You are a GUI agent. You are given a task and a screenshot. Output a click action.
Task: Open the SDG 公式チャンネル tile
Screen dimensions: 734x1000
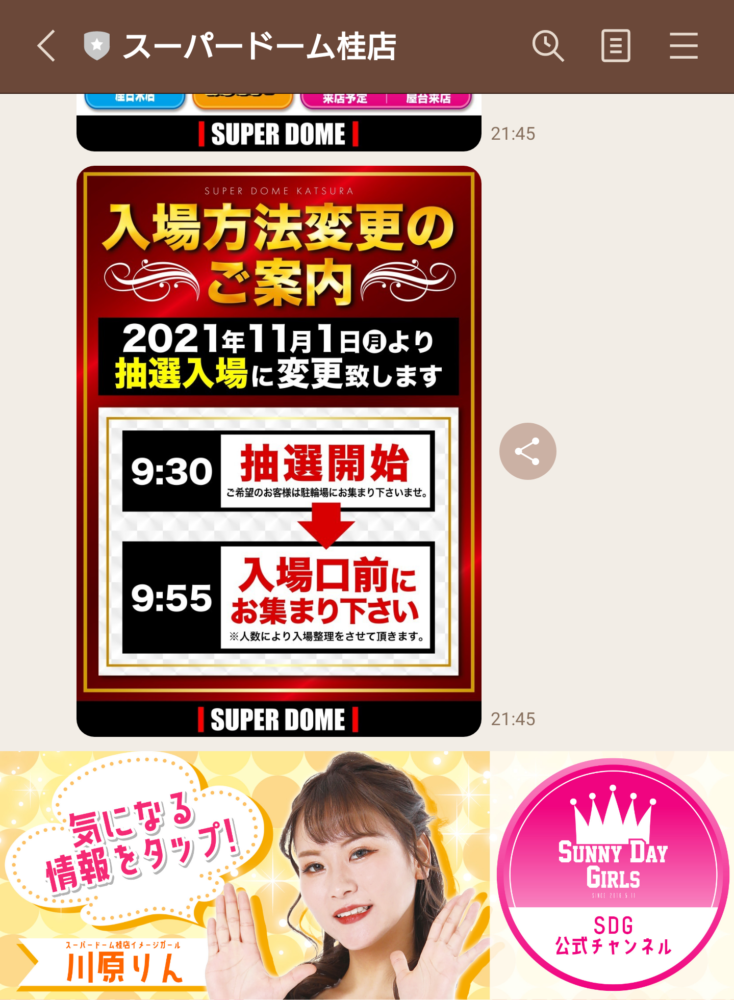(613, 875)
